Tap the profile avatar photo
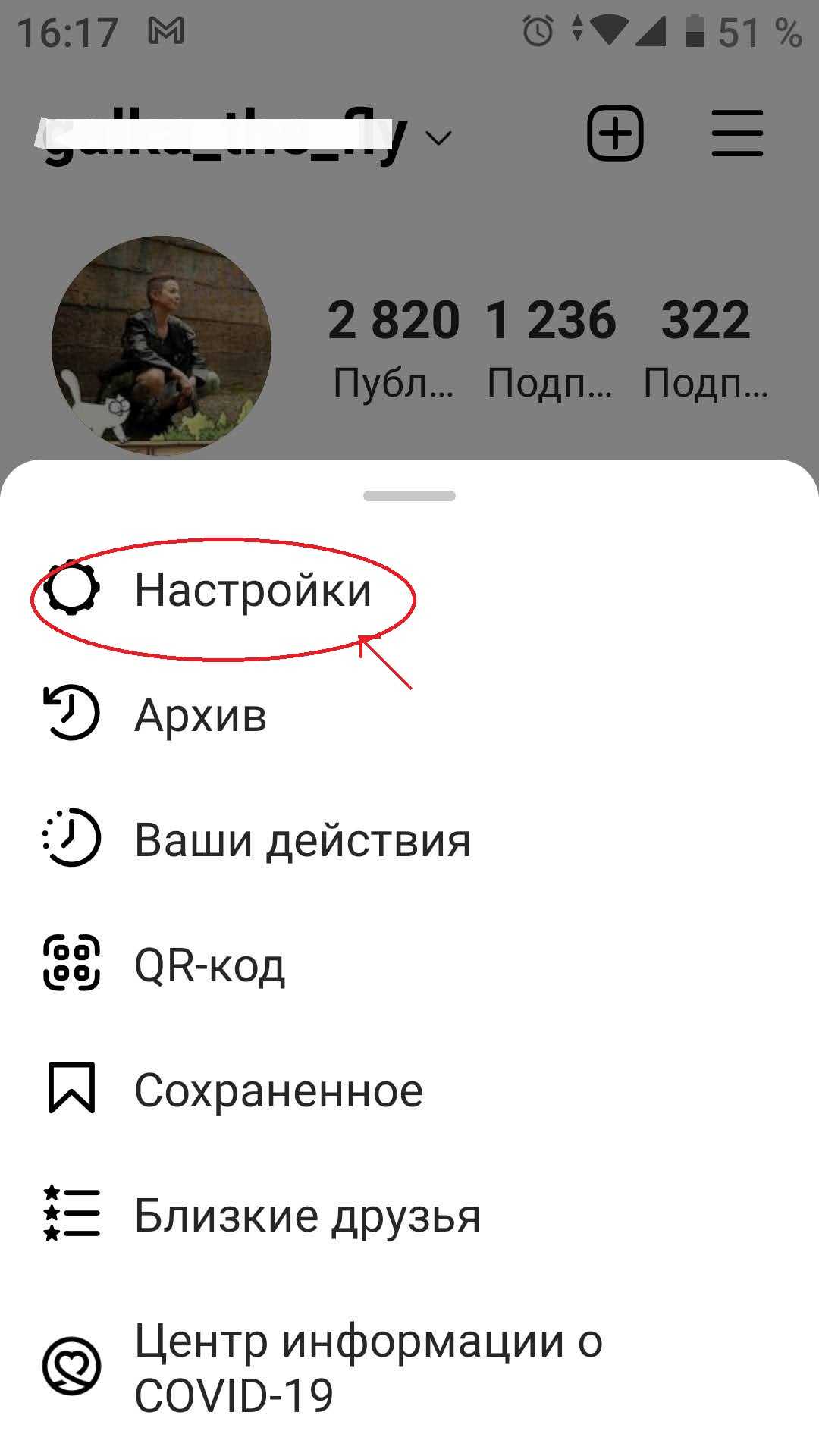Image resolution: width=819 pixels, height=1456 pixels. point(162,346)
